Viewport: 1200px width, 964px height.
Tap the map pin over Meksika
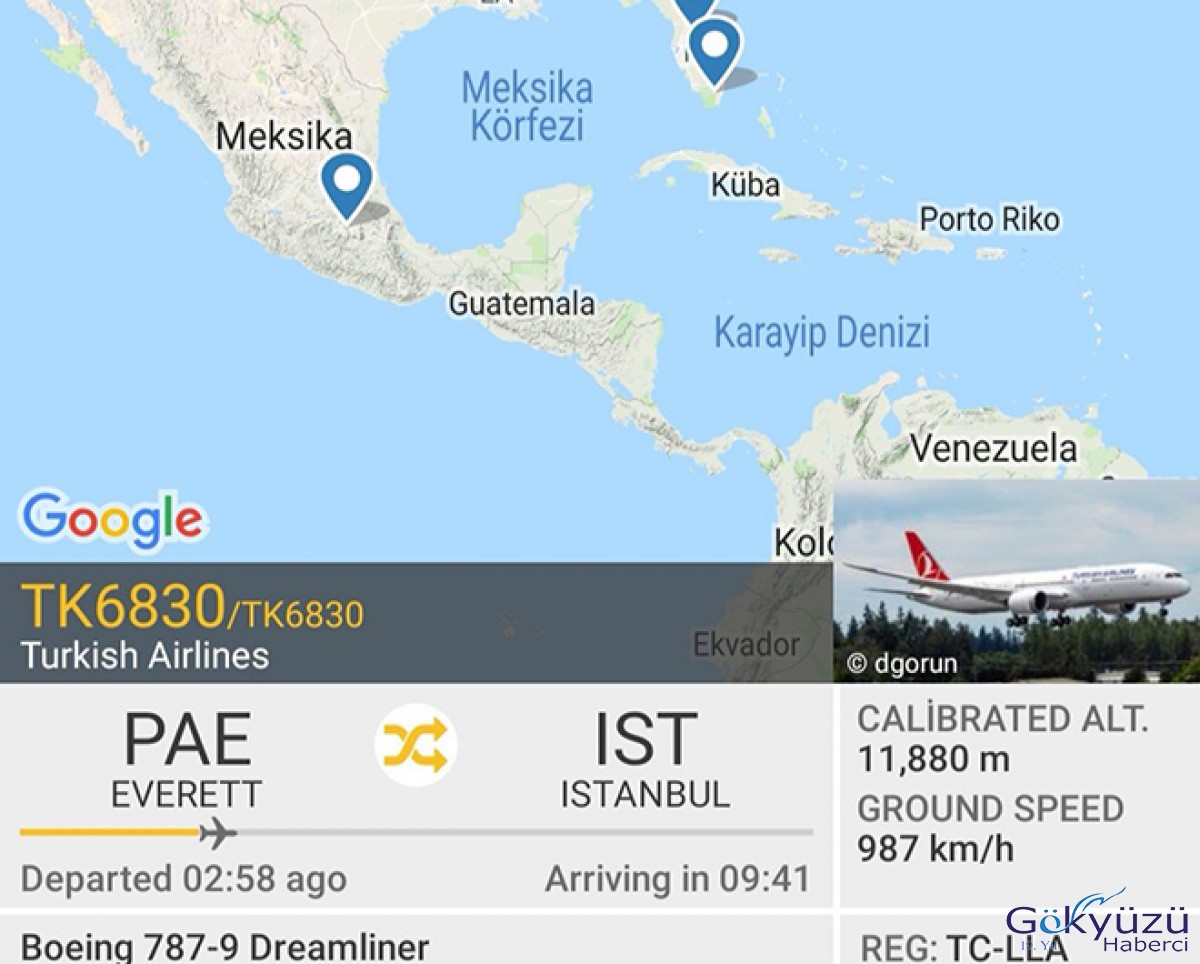click(347, 184)
